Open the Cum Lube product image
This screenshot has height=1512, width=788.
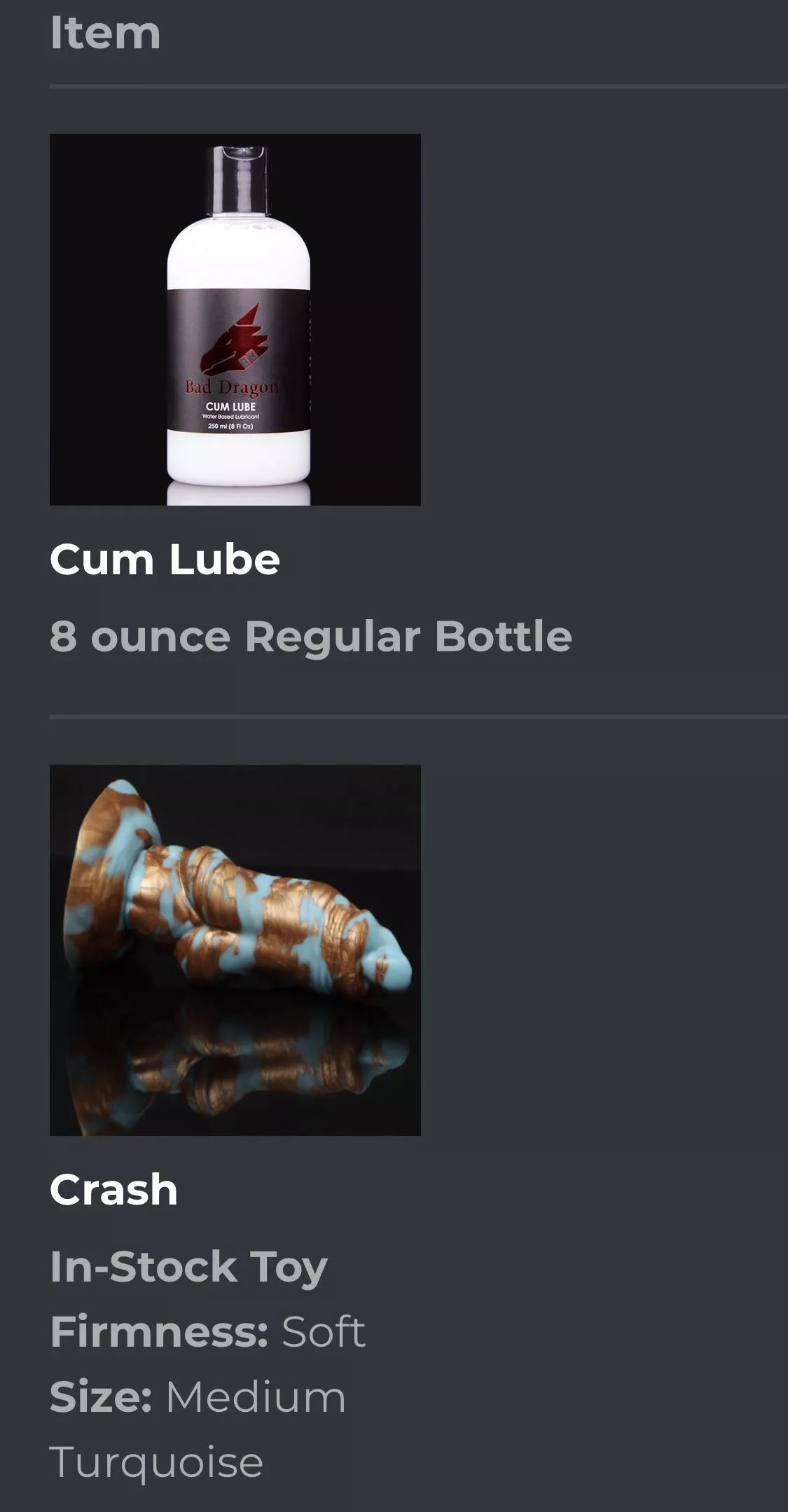235,319
